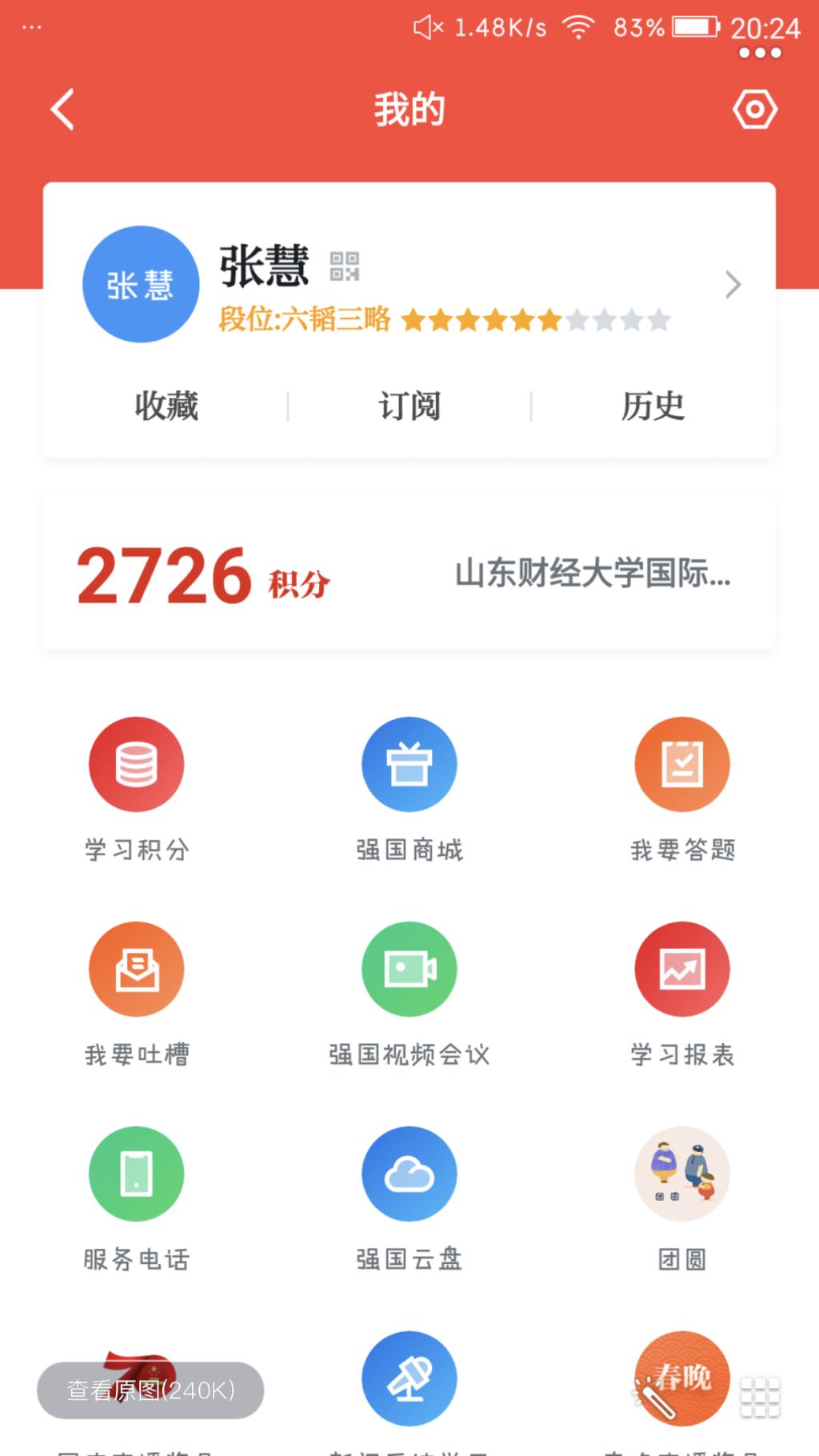Go back using the top-left arrow
This screenshot has width=819, height=1456.
pos(62,110)
